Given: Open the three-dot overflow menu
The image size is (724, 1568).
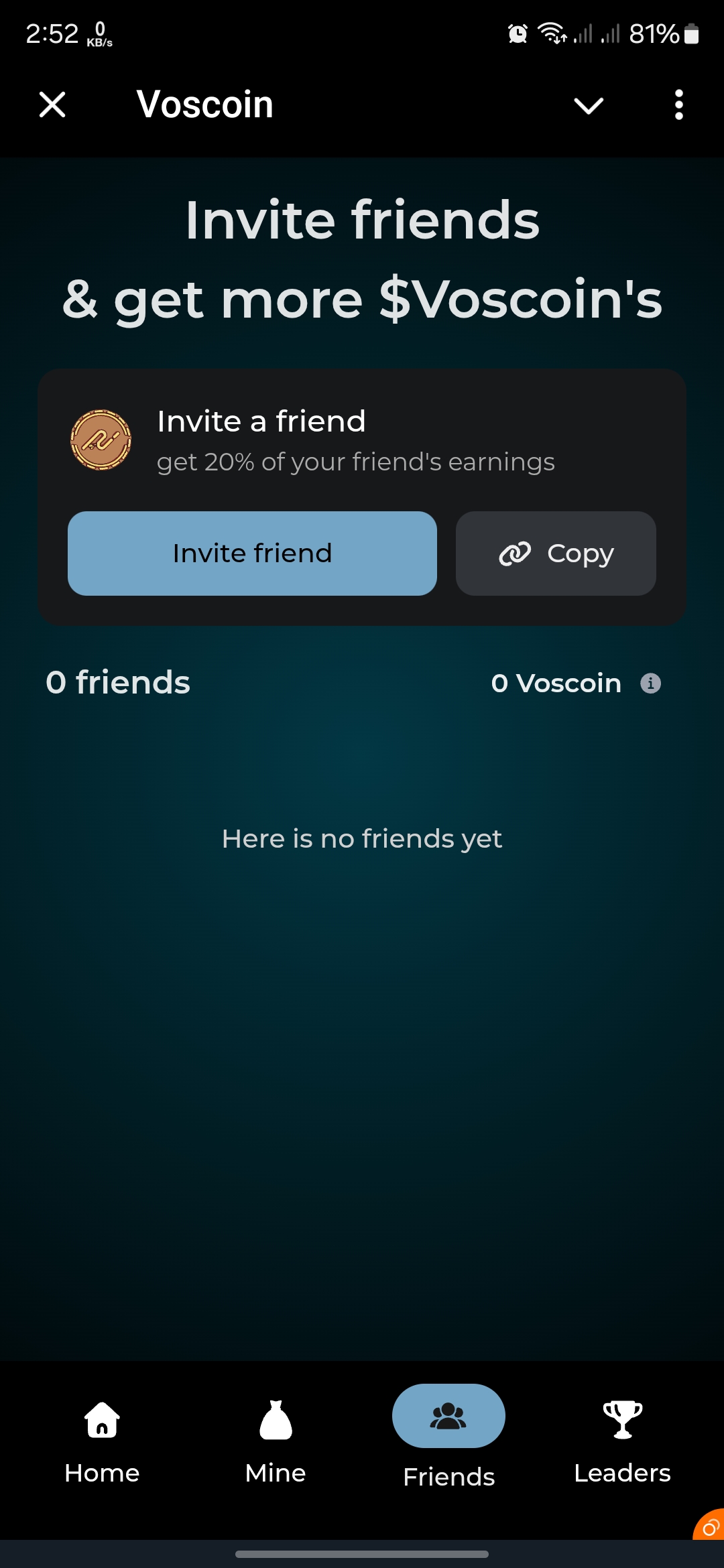Looking at the screenshot, I should point(678,104).
